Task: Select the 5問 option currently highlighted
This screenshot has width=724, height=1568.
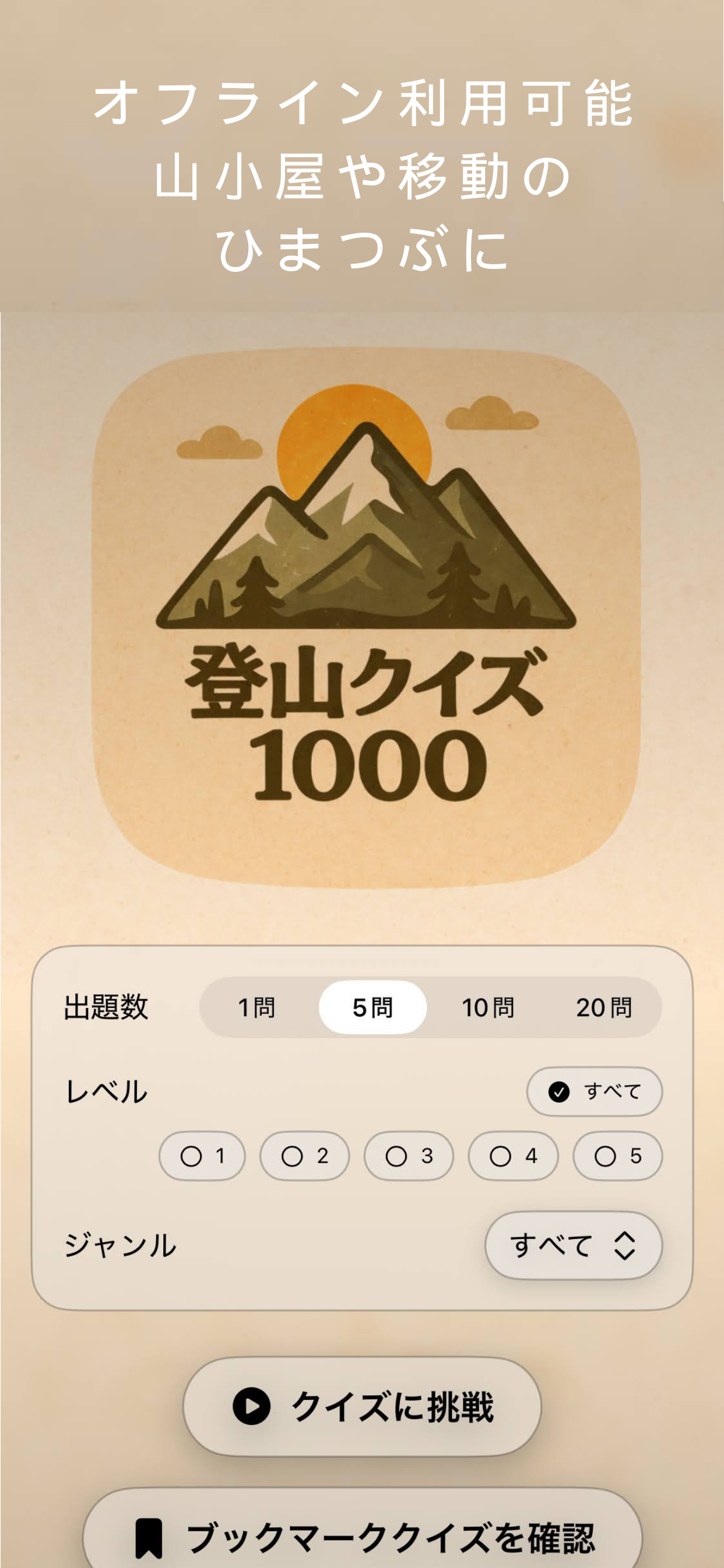Action: click(372, 1007)
